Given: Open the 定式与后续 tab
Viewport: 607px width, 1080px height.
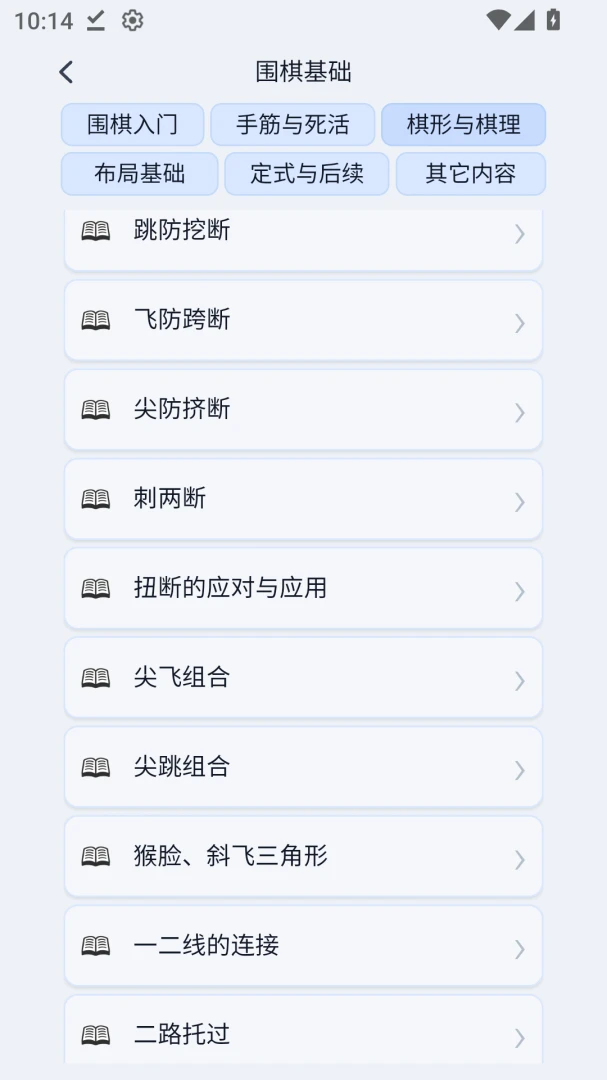Looking at the screenshot, I should [x=307, y=174].
